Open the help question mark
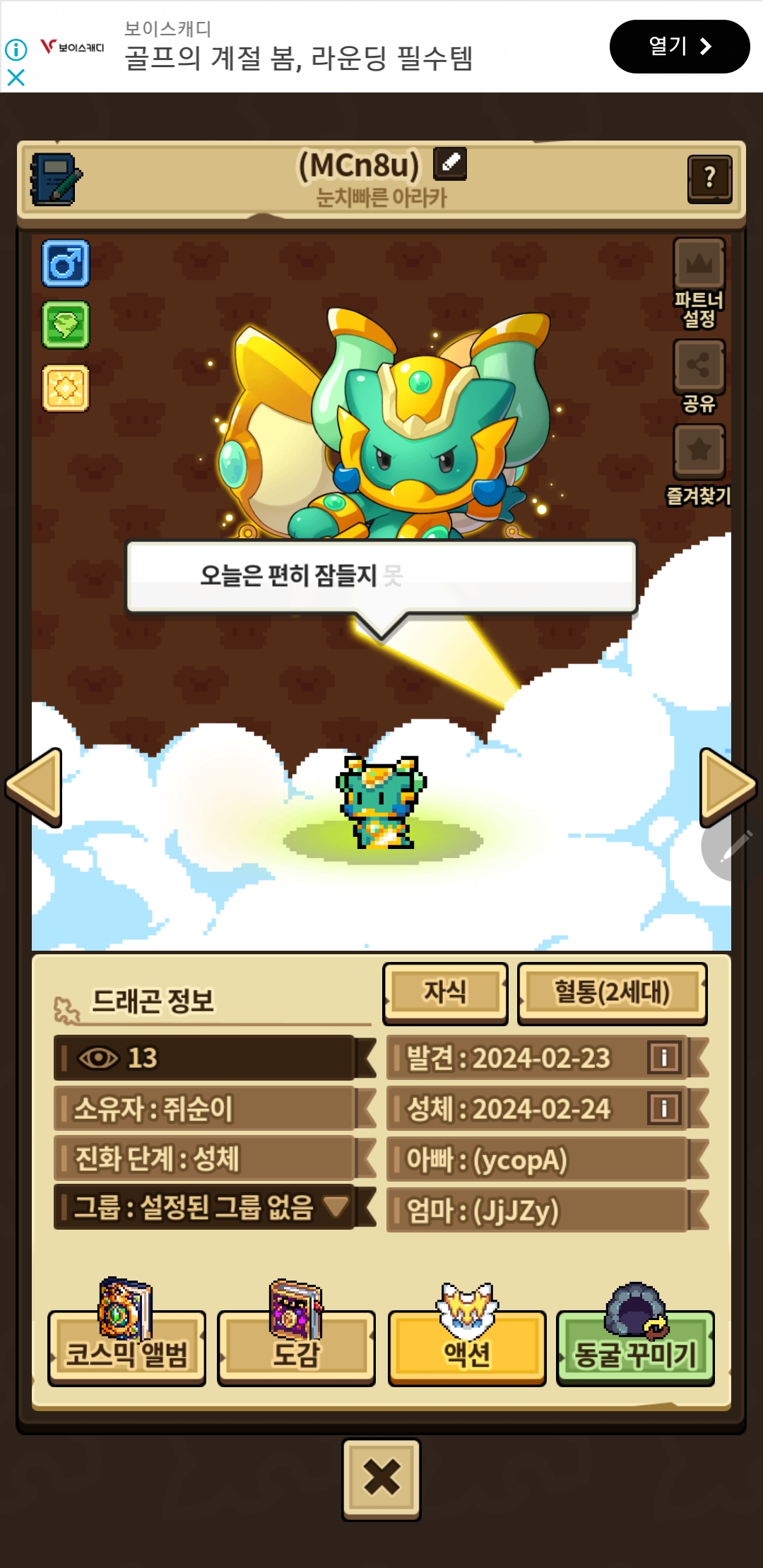The width and height of the screenshot is (763, 1568). pos(709,179)
